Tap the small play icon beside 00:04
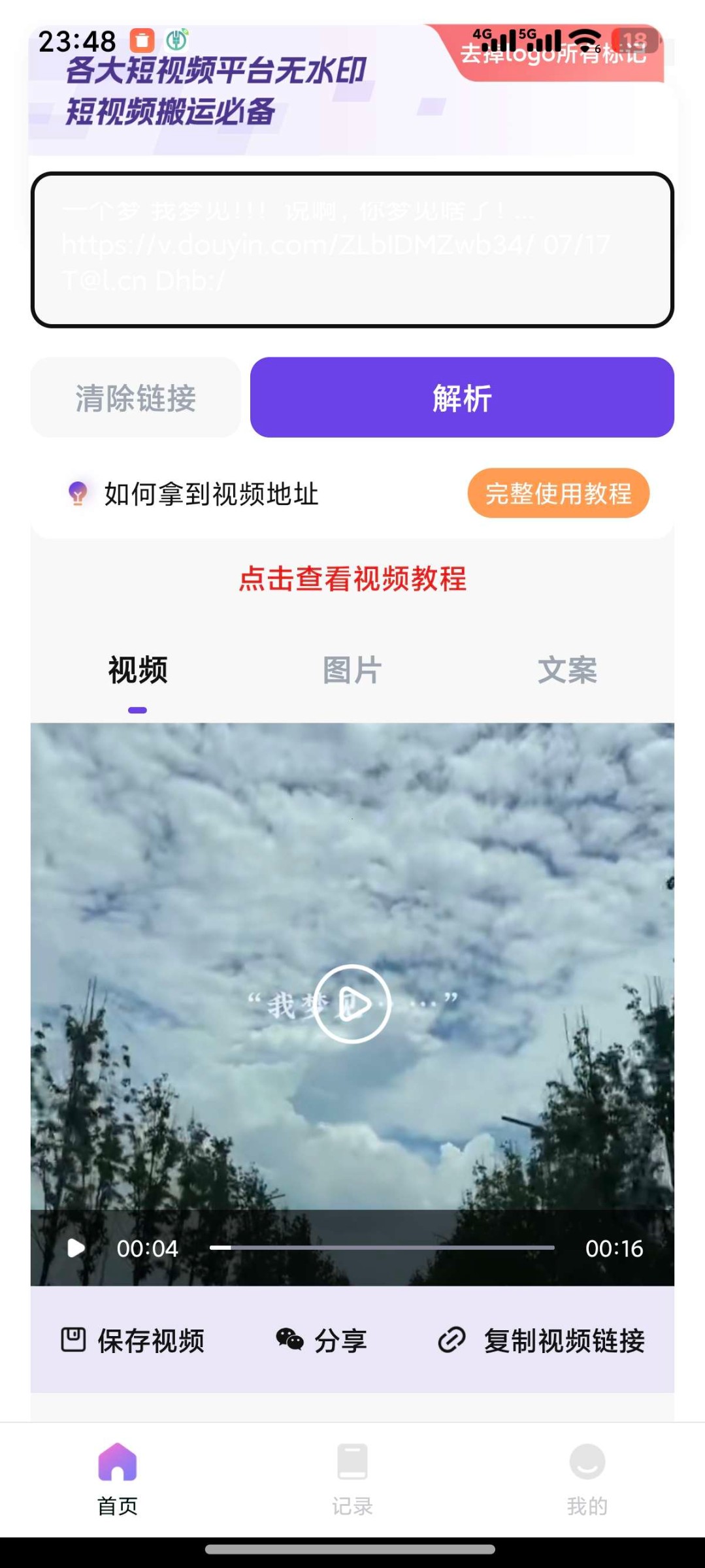The image size is (705, 1568). point(76,1248)
